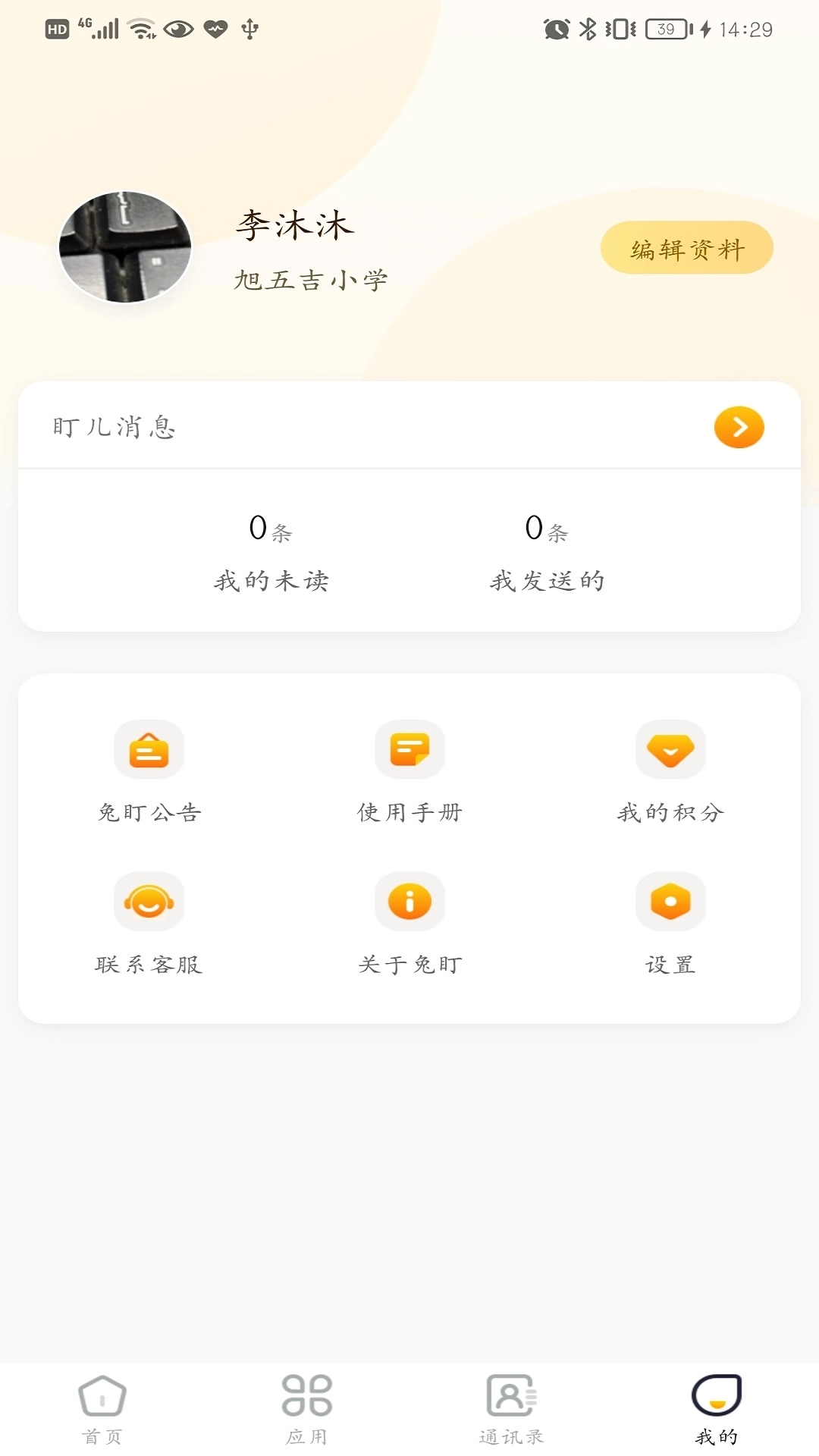Click the user avatar photo
819x1456 pixels.
(x=125, y=247)
